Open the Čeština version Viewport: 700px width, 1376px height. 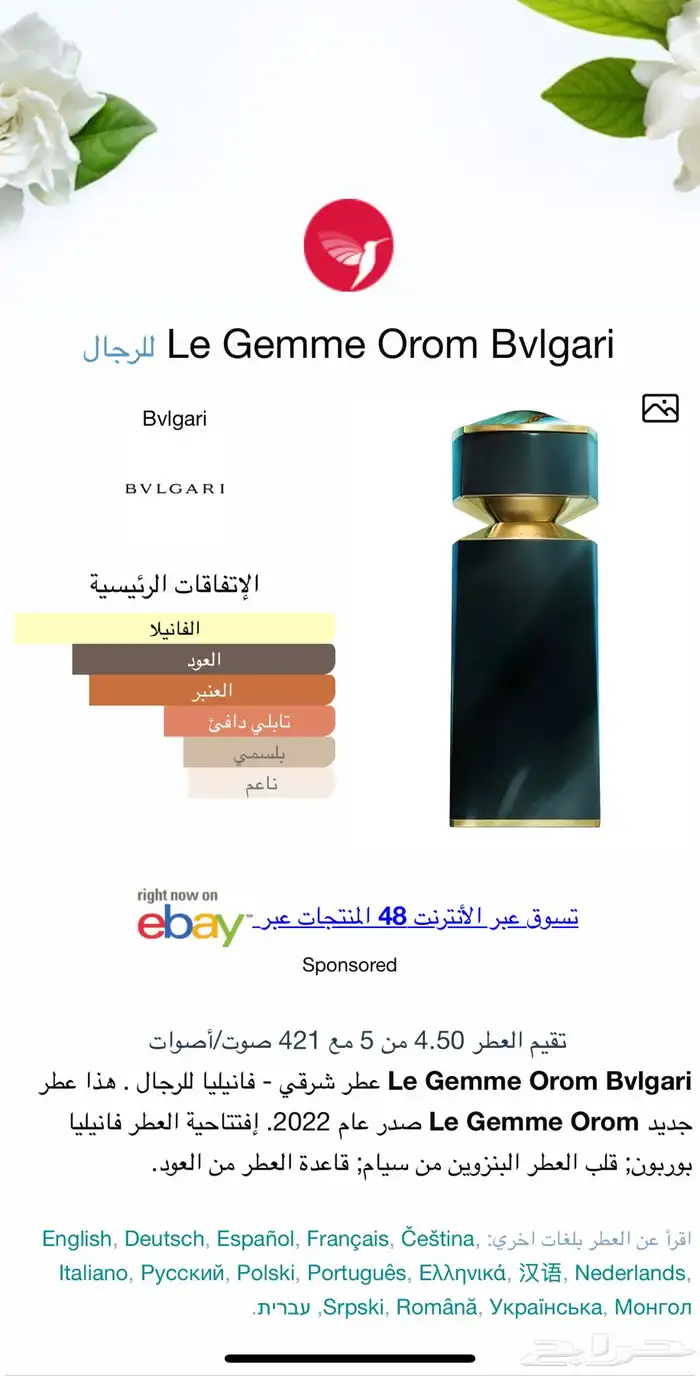437,1239
